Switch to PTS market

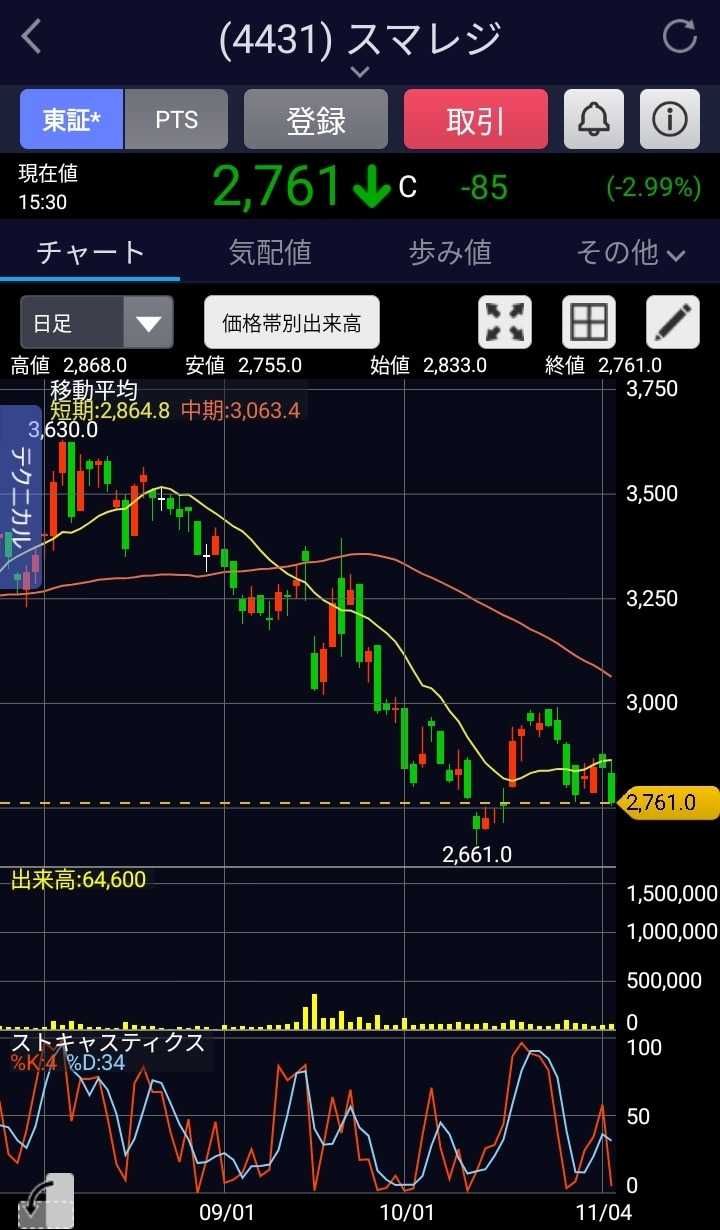(x=176, y=120)
